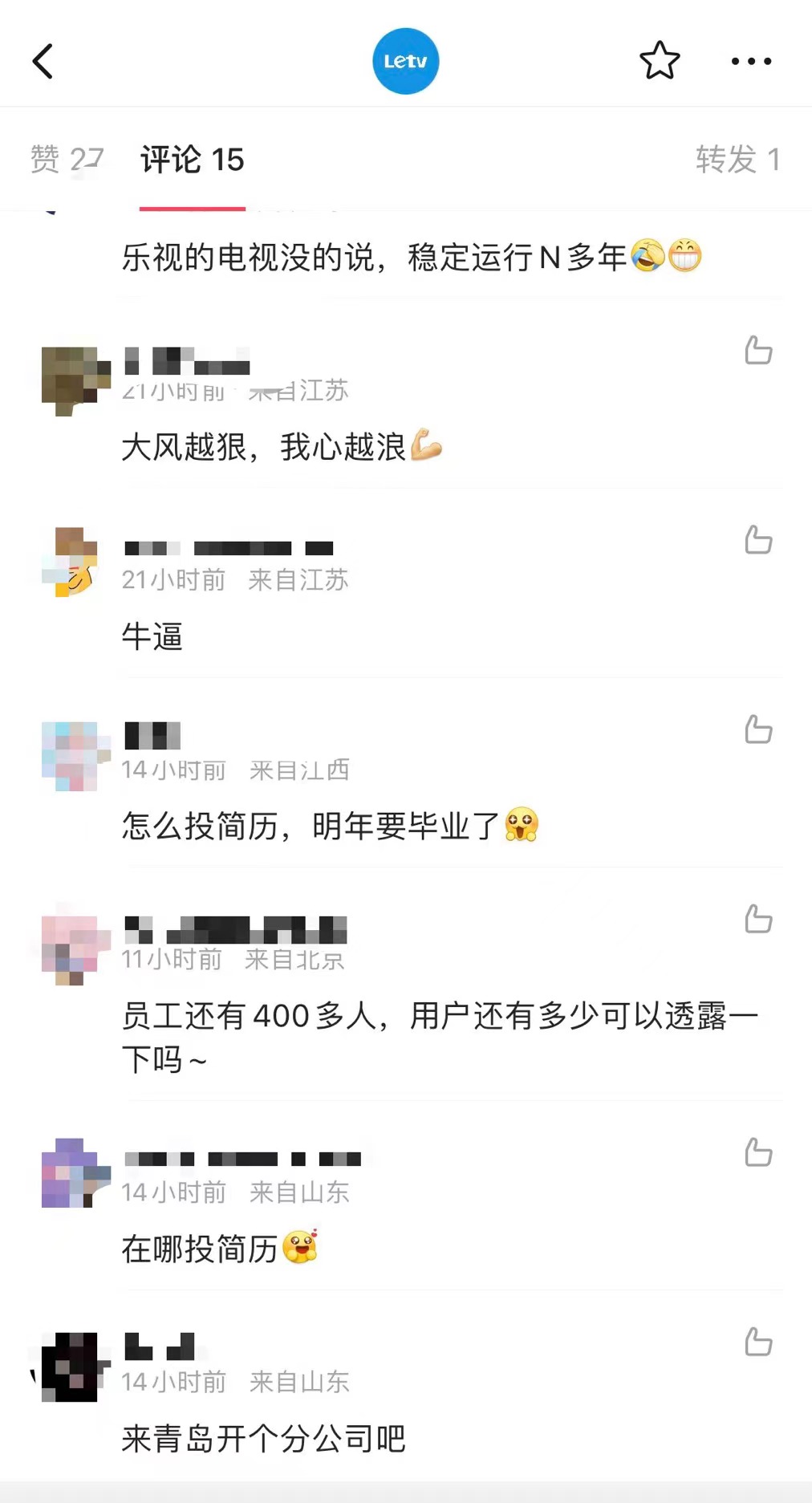
Task: Like the 在哪投简历 comment
Action: click(x=757, y=1152)
